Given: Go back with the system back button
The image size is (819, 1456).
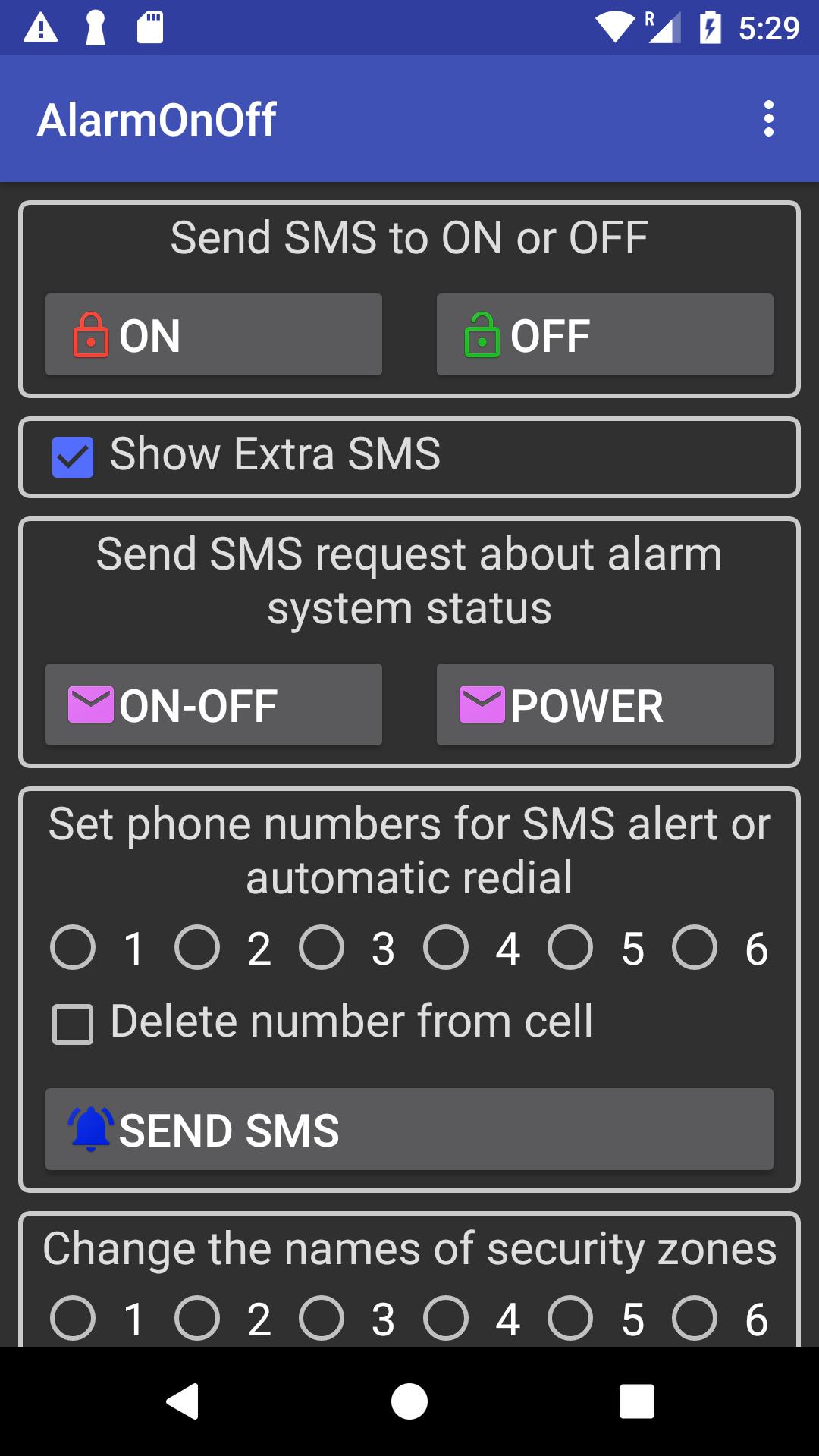Looking at the screenshot, I should click(182, 1401).
